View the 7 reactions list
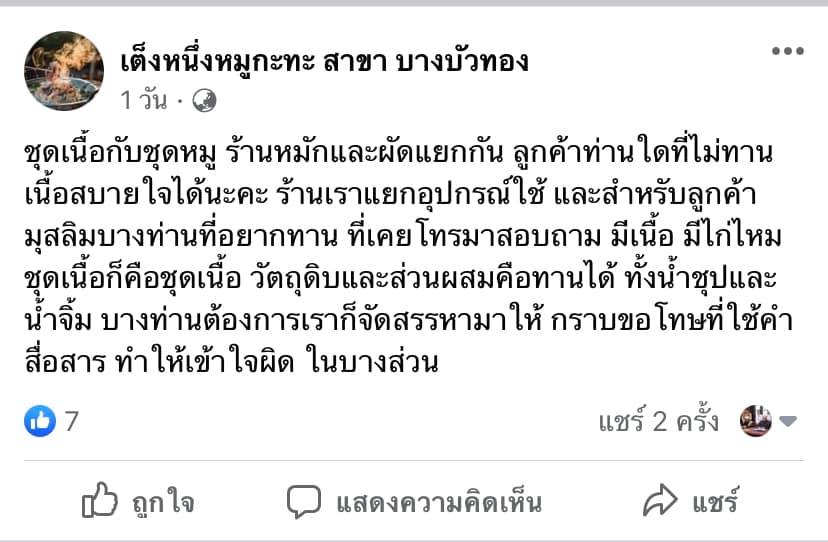The height and width of the screenshot is (542, 828). (52, 421)
